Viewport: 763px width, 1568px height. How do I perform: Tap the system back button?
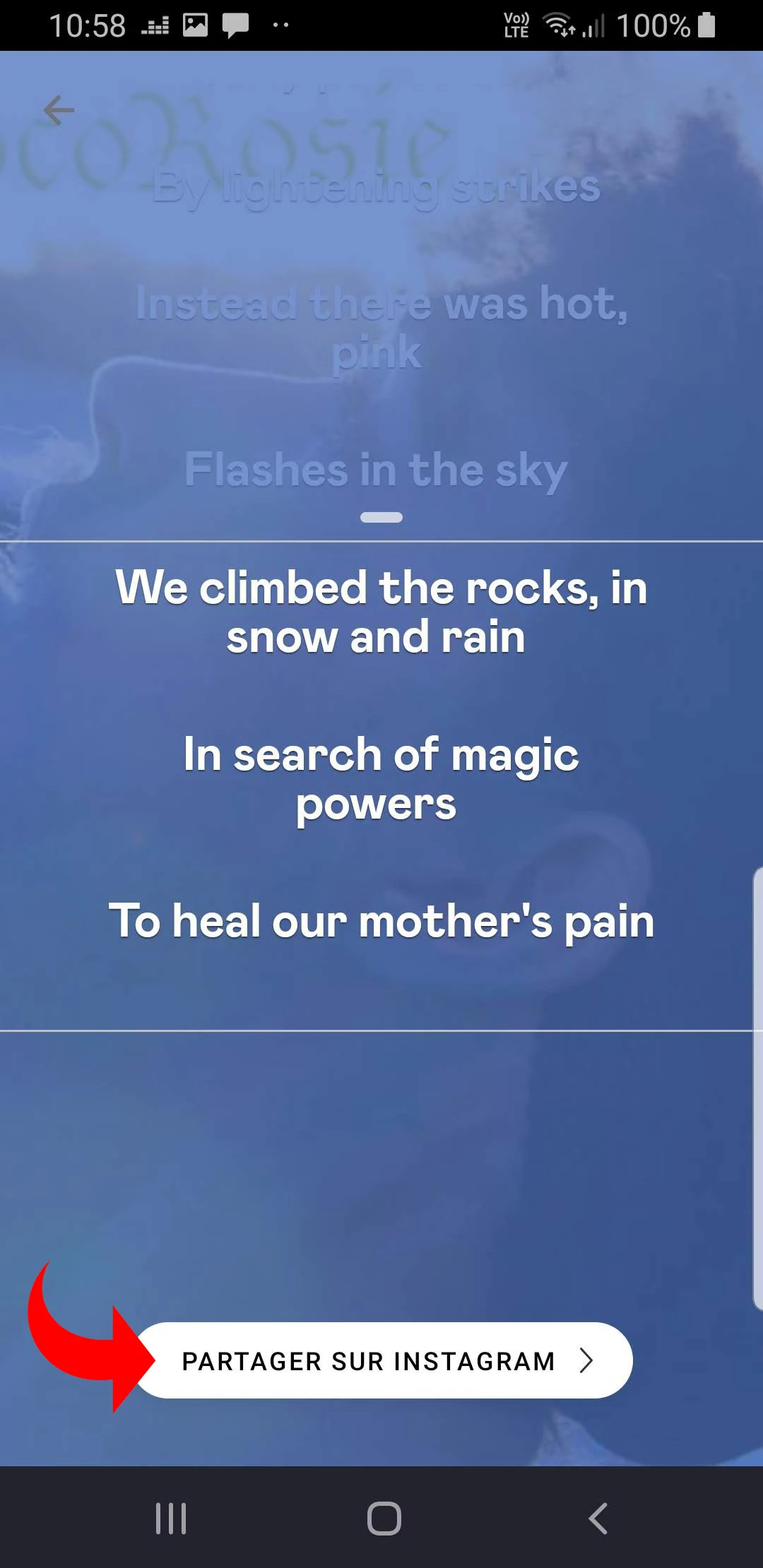click(x=598, y=1518)
